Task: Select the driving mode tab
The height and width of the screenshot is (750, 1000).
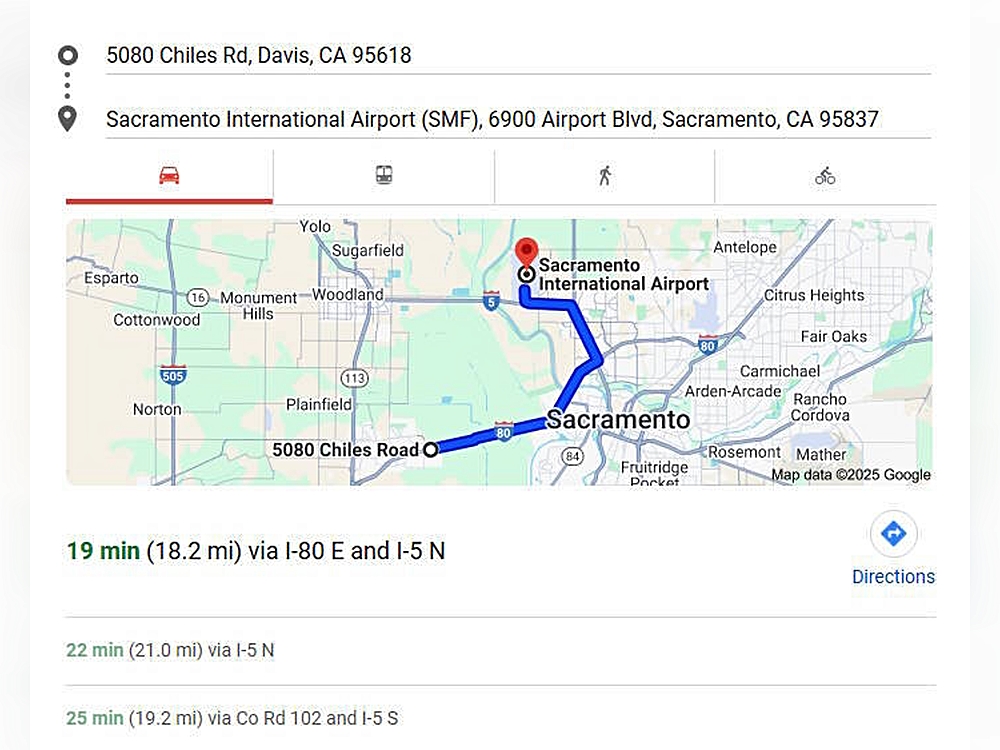Action: tap(169, 176)
